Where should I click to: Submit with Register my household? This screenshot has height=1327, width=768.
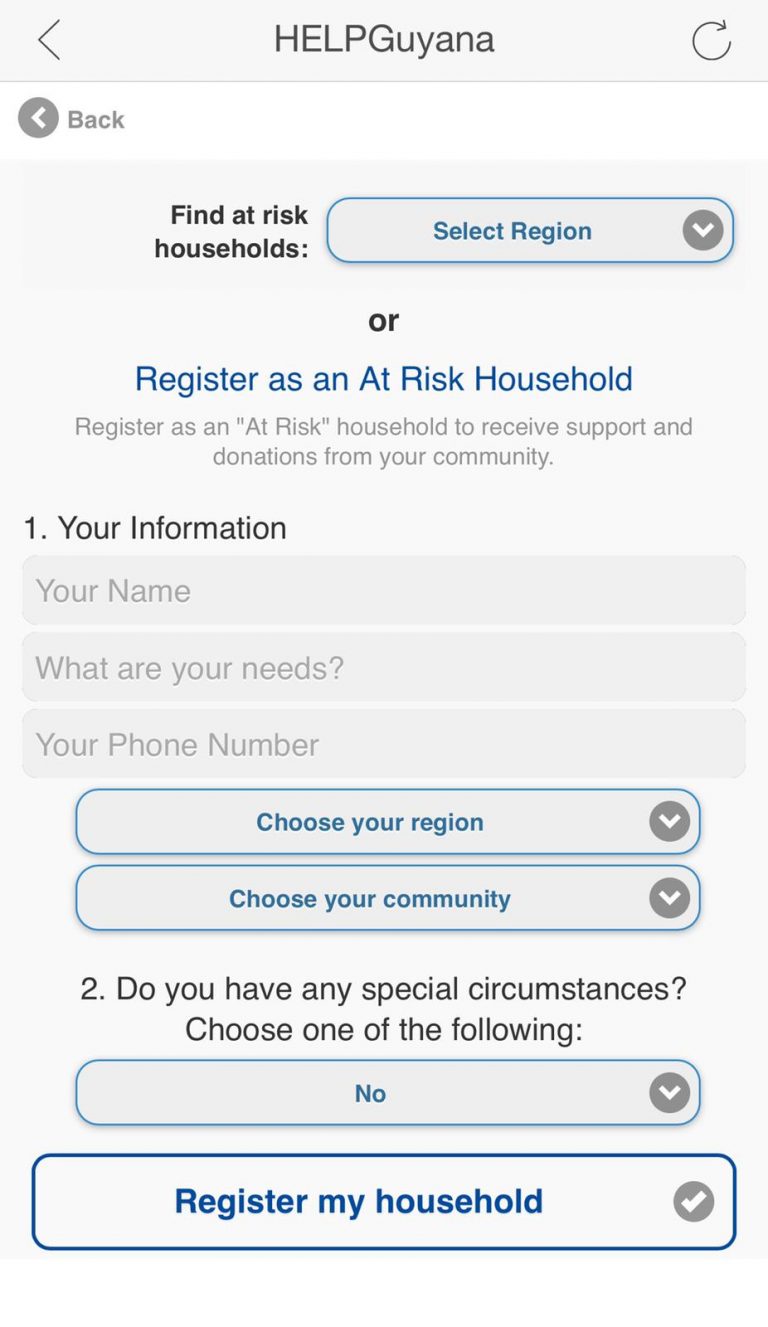pos(384,1202)
